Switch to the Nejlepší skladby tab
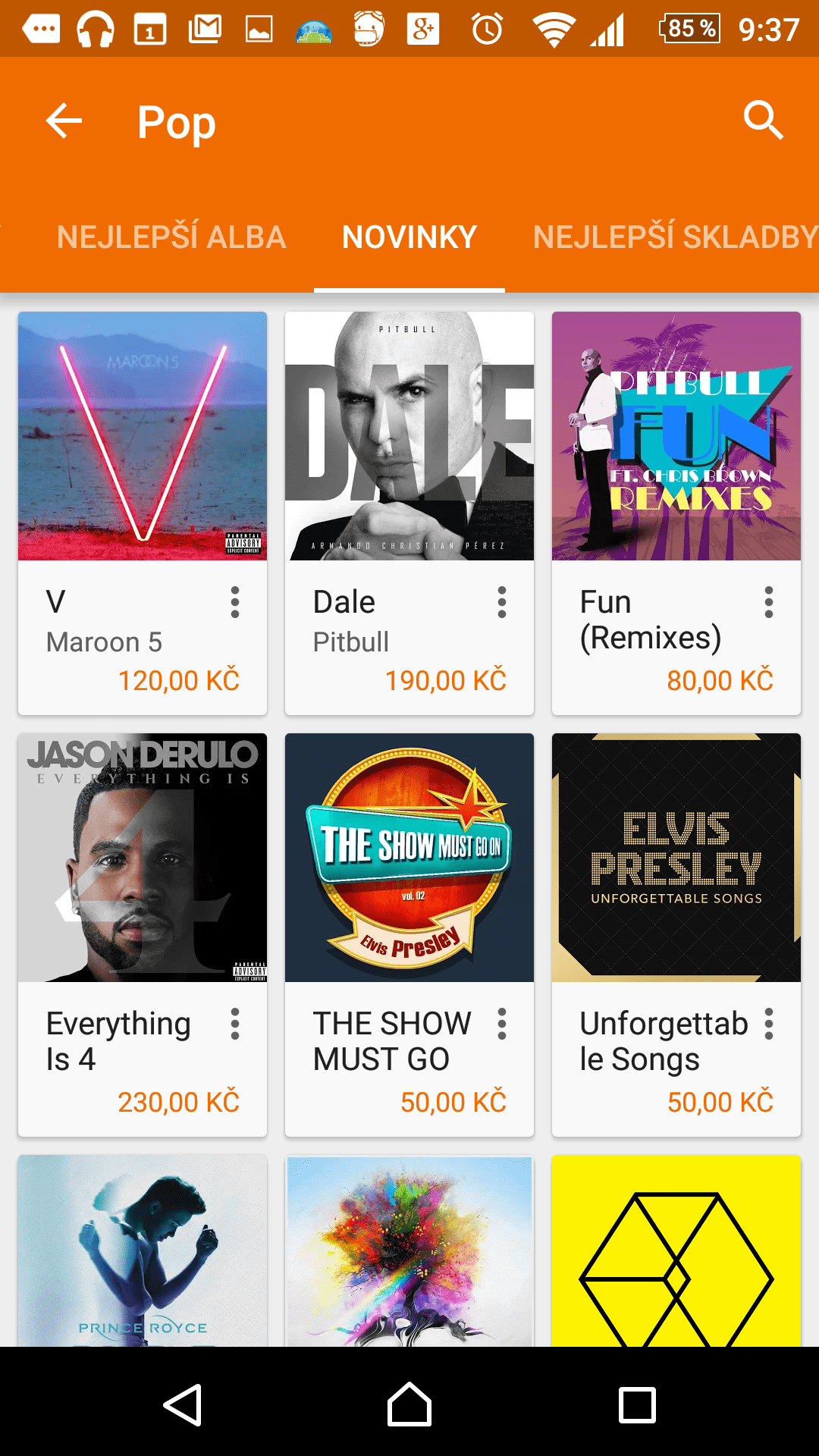This screenshot has height=1456, width=819. 675,237
